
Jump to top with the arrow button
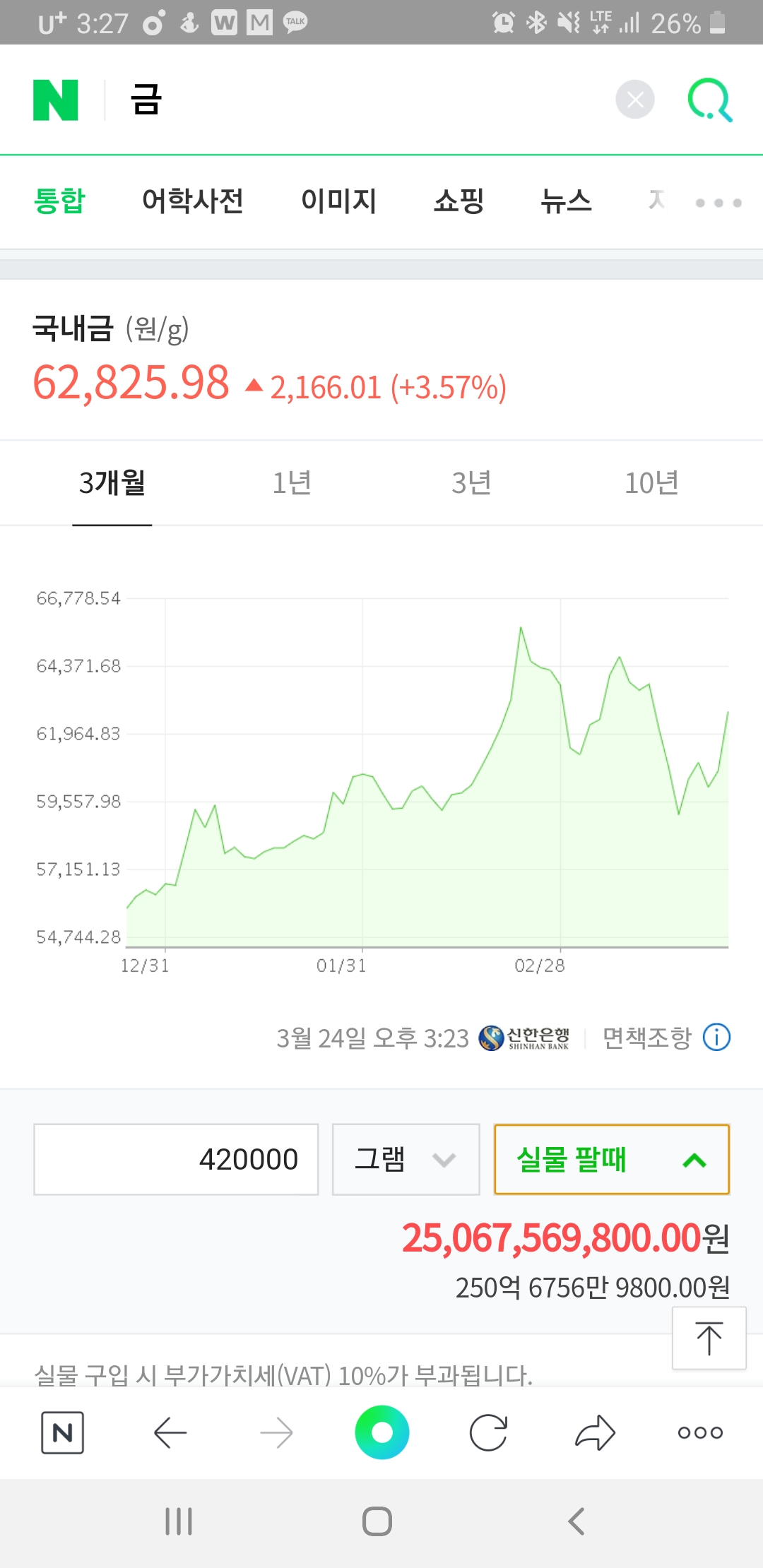click(709, 1338)
